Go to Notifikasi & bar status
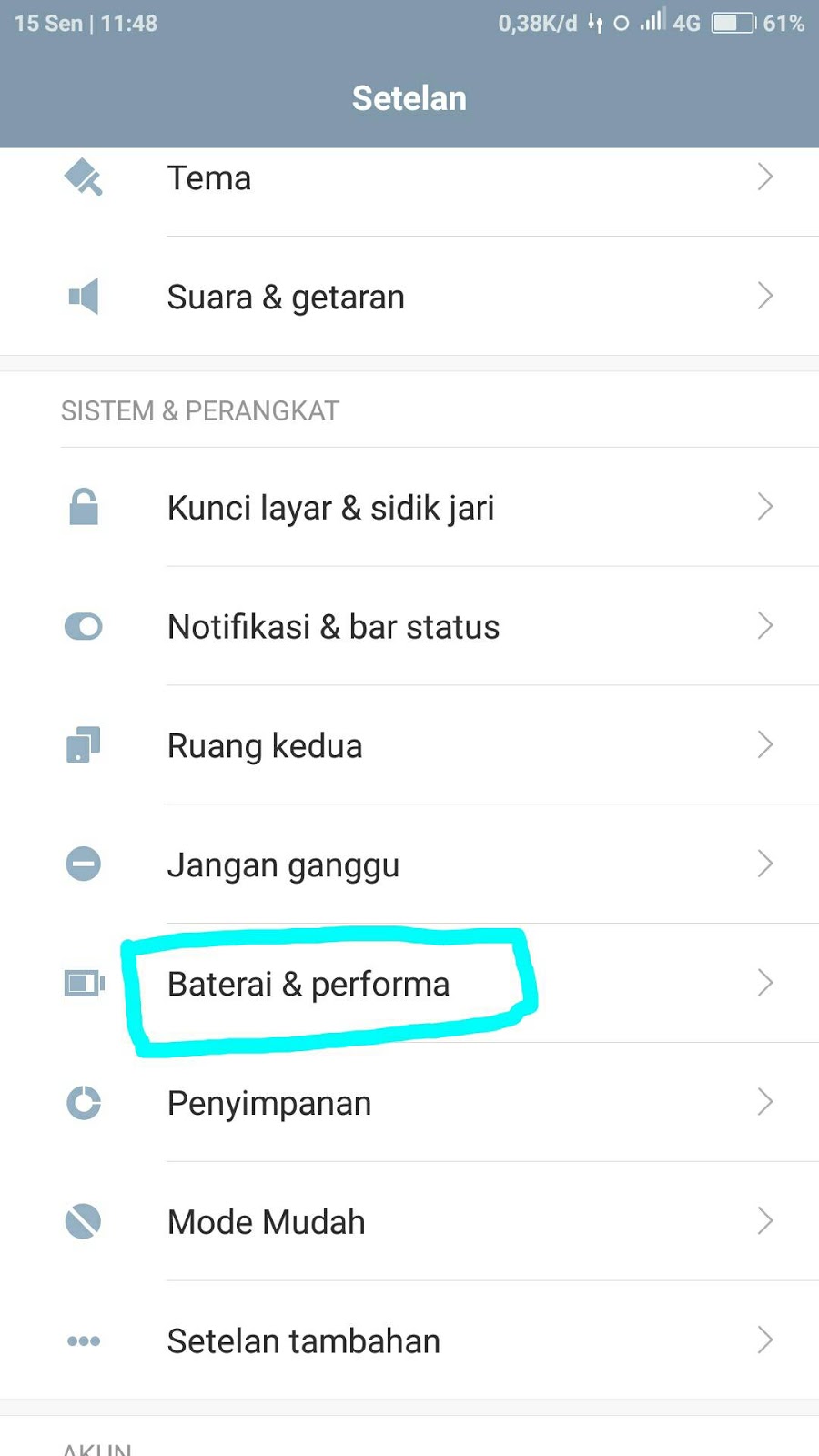This screenshot has height=1456, width=819. 409,626
